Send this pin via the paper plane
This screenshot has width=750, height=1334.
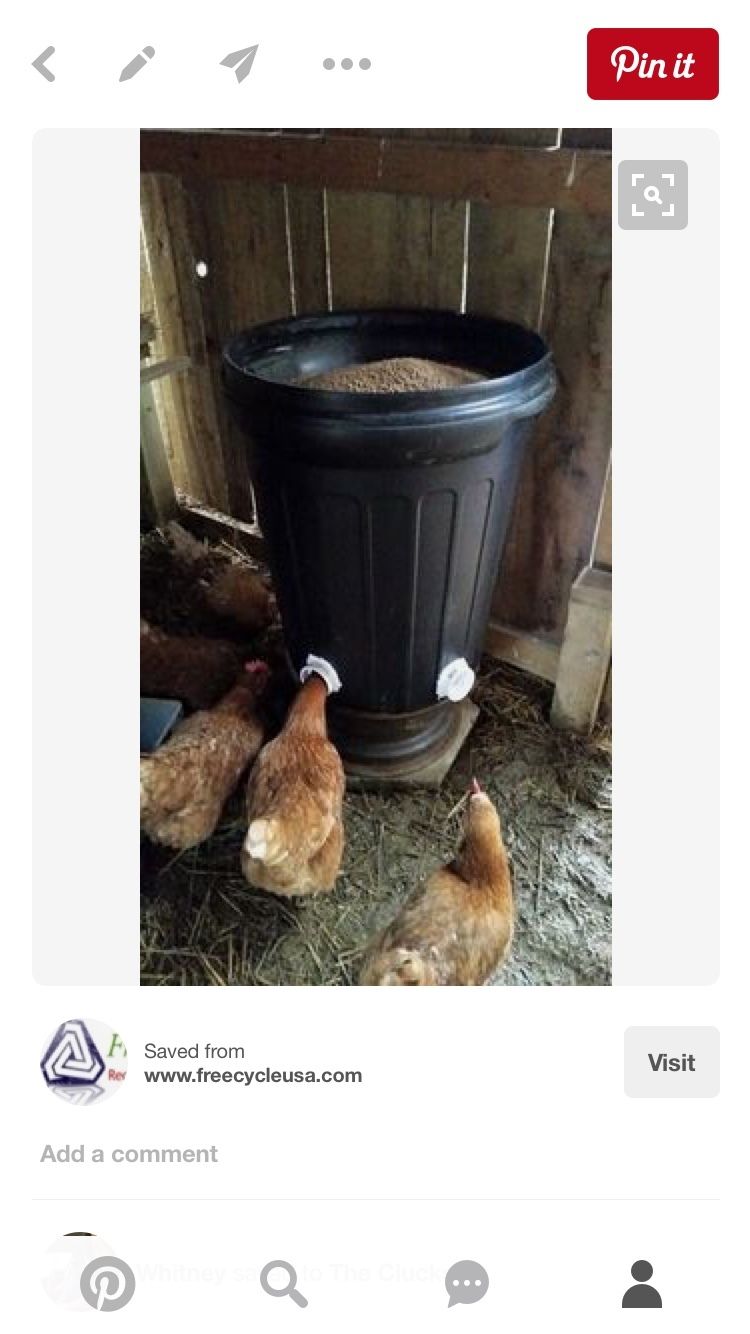click(x=239, y=64)
